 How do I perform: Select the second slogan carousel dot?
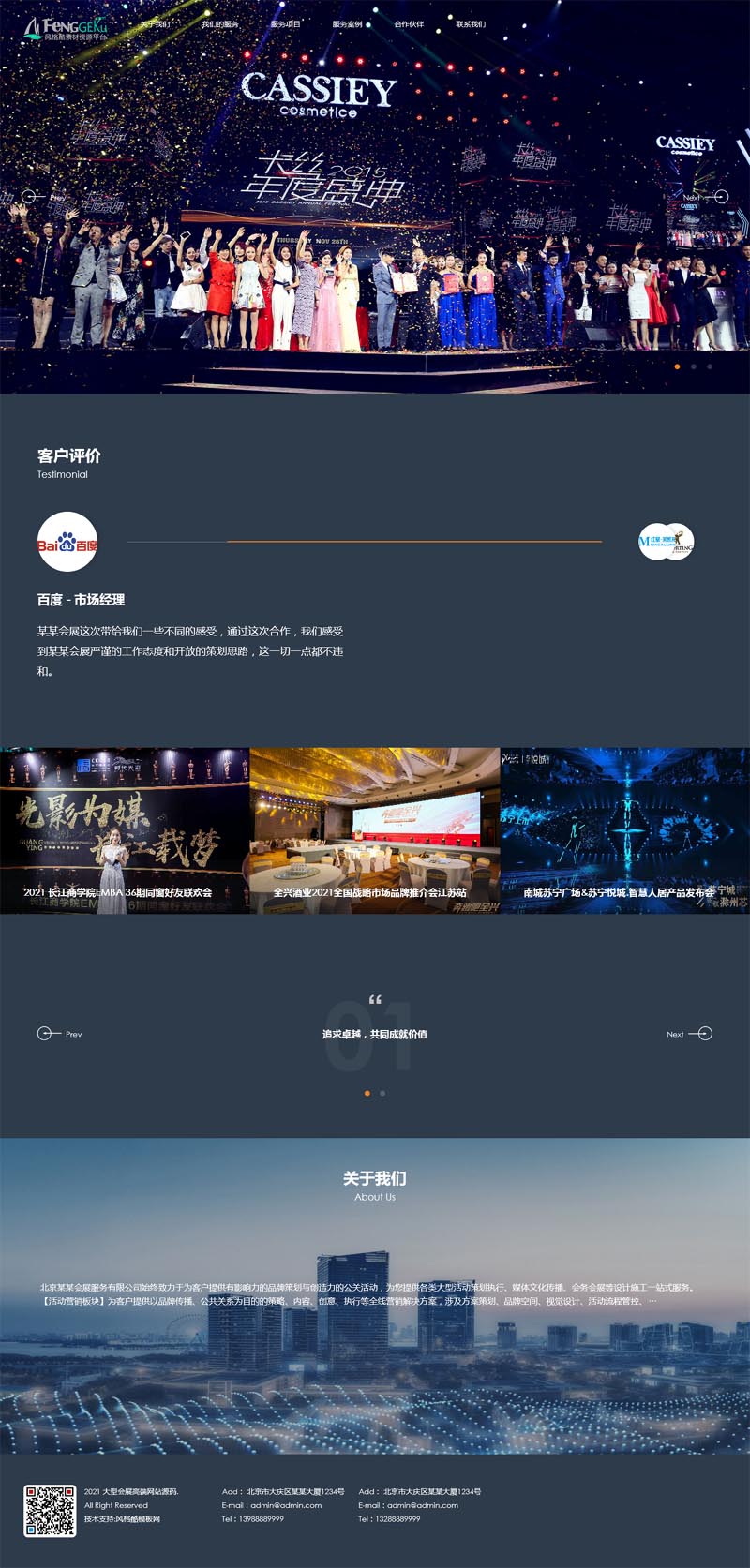click(x=382, y=1093)
